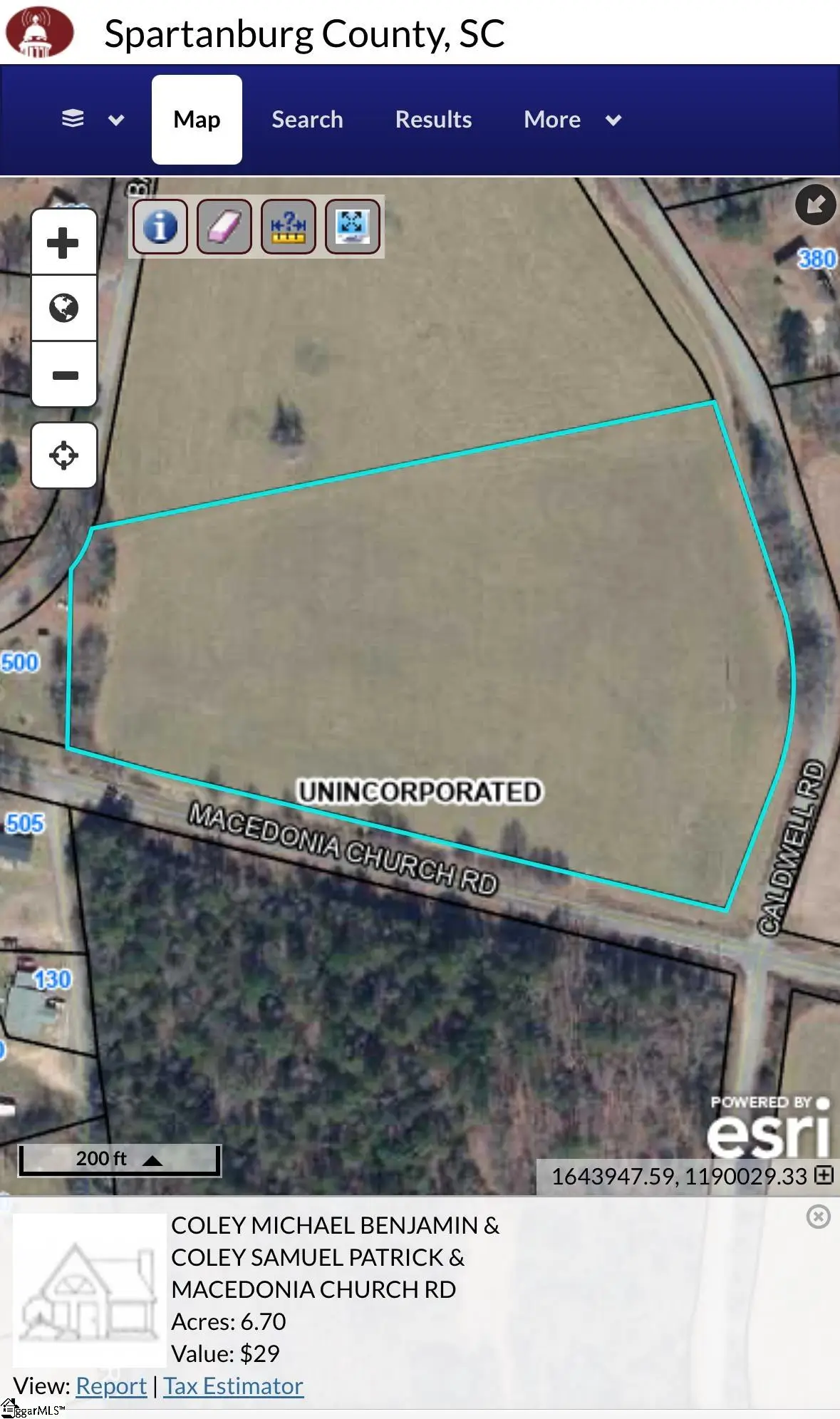Switch to the Search tab
The image size is (840, 1419).
[x=307, y=119]
